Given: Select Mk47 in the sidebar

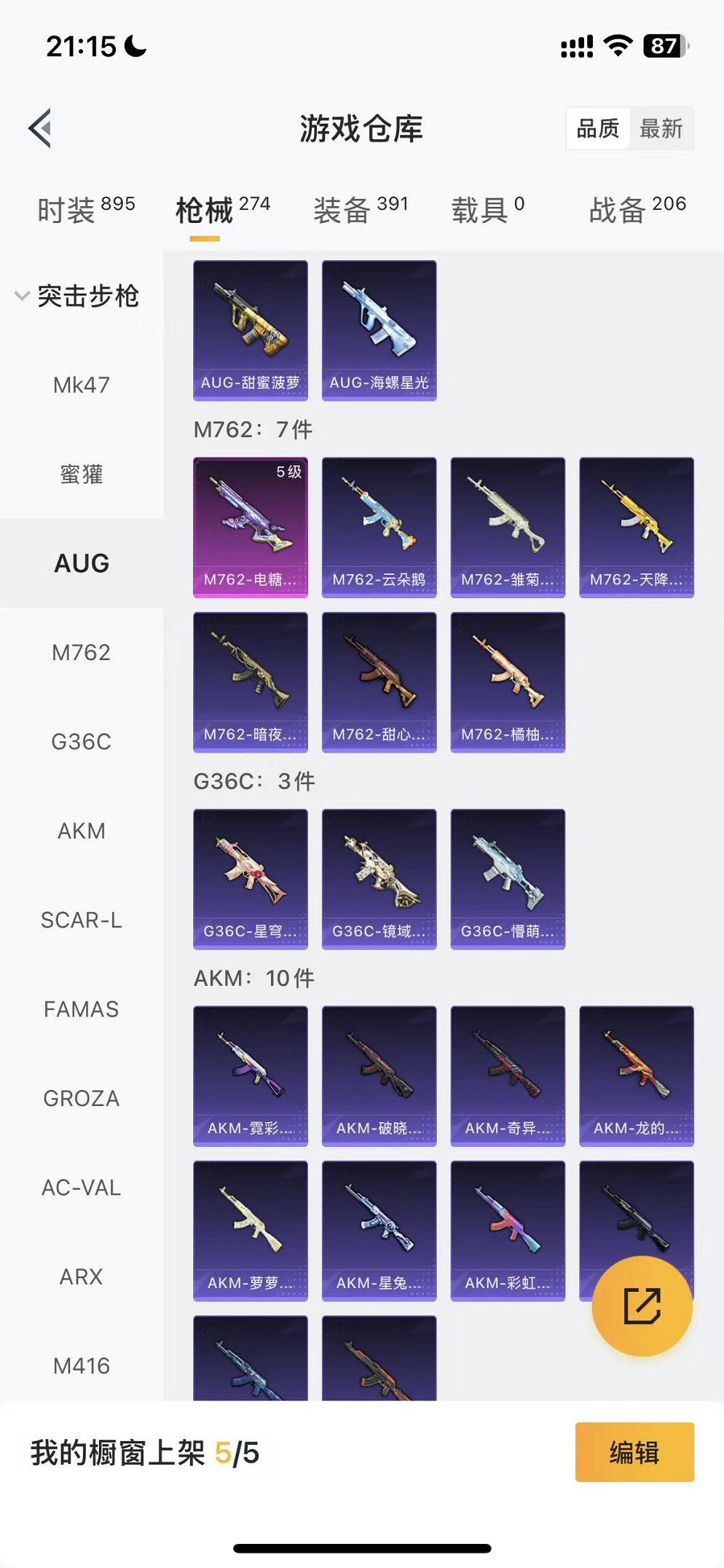Looking at the screenshot, I should click(x=81, y=385).
